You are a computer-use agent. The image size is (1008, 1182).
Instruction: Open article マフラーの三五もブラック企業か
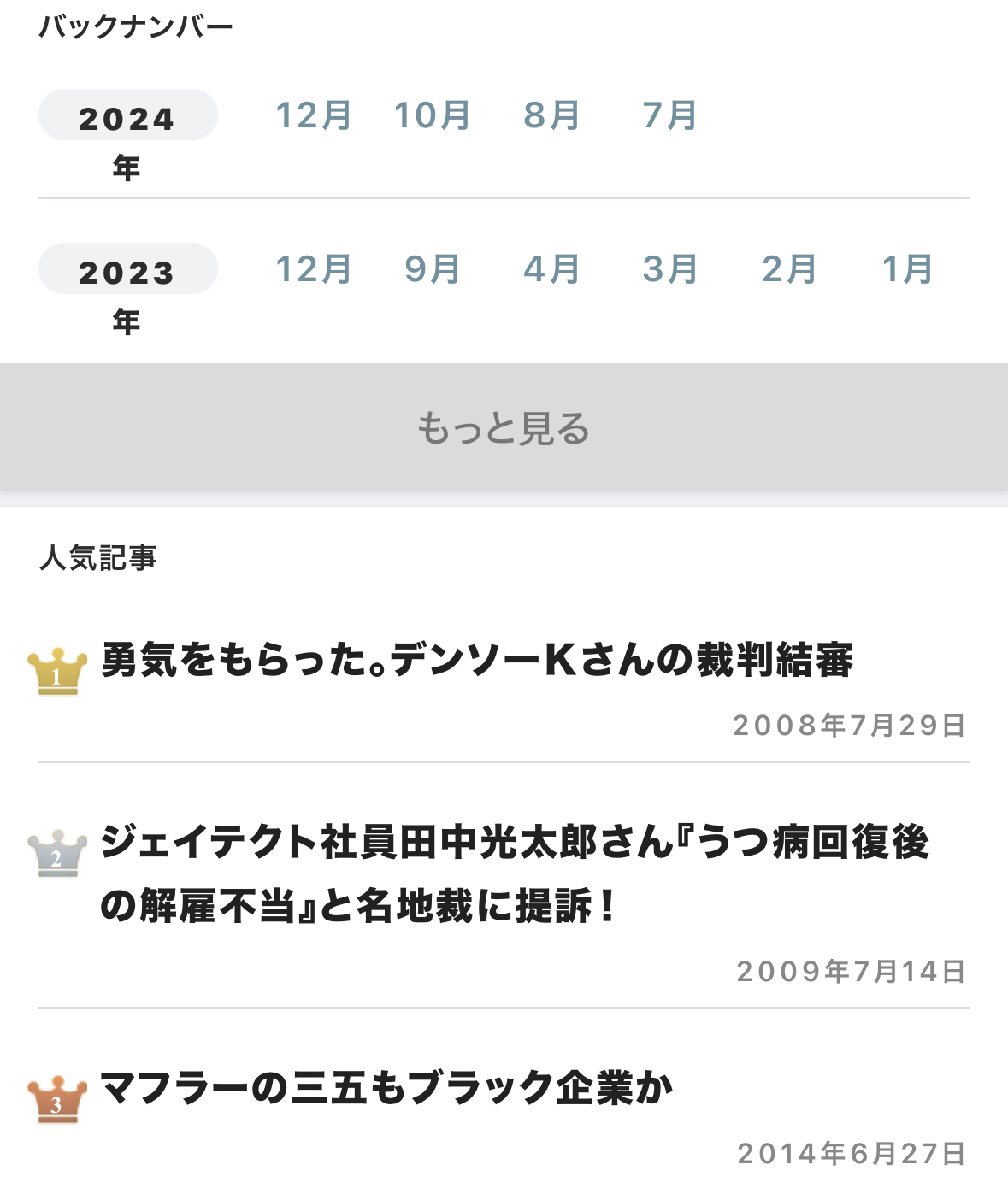(x=386, y=1088)
